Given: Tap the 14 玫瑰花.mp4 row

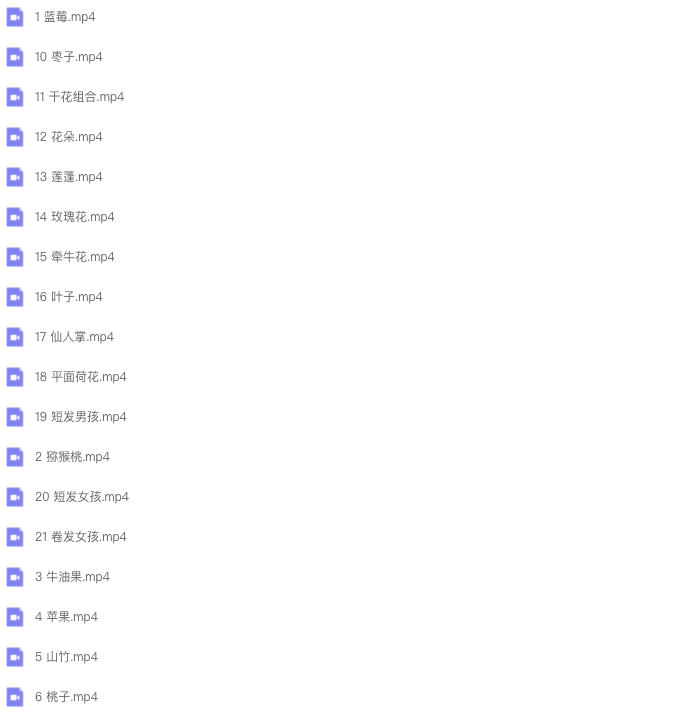Looking at the screenshot, I should 74,217.
